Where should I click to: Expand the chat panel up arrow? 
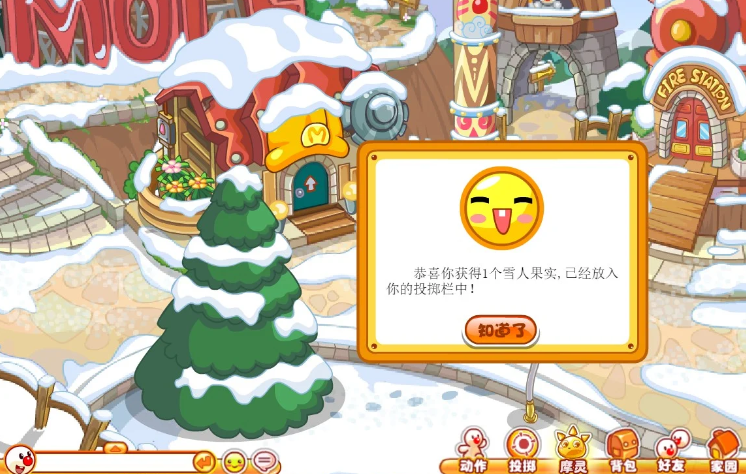[114, 447]
